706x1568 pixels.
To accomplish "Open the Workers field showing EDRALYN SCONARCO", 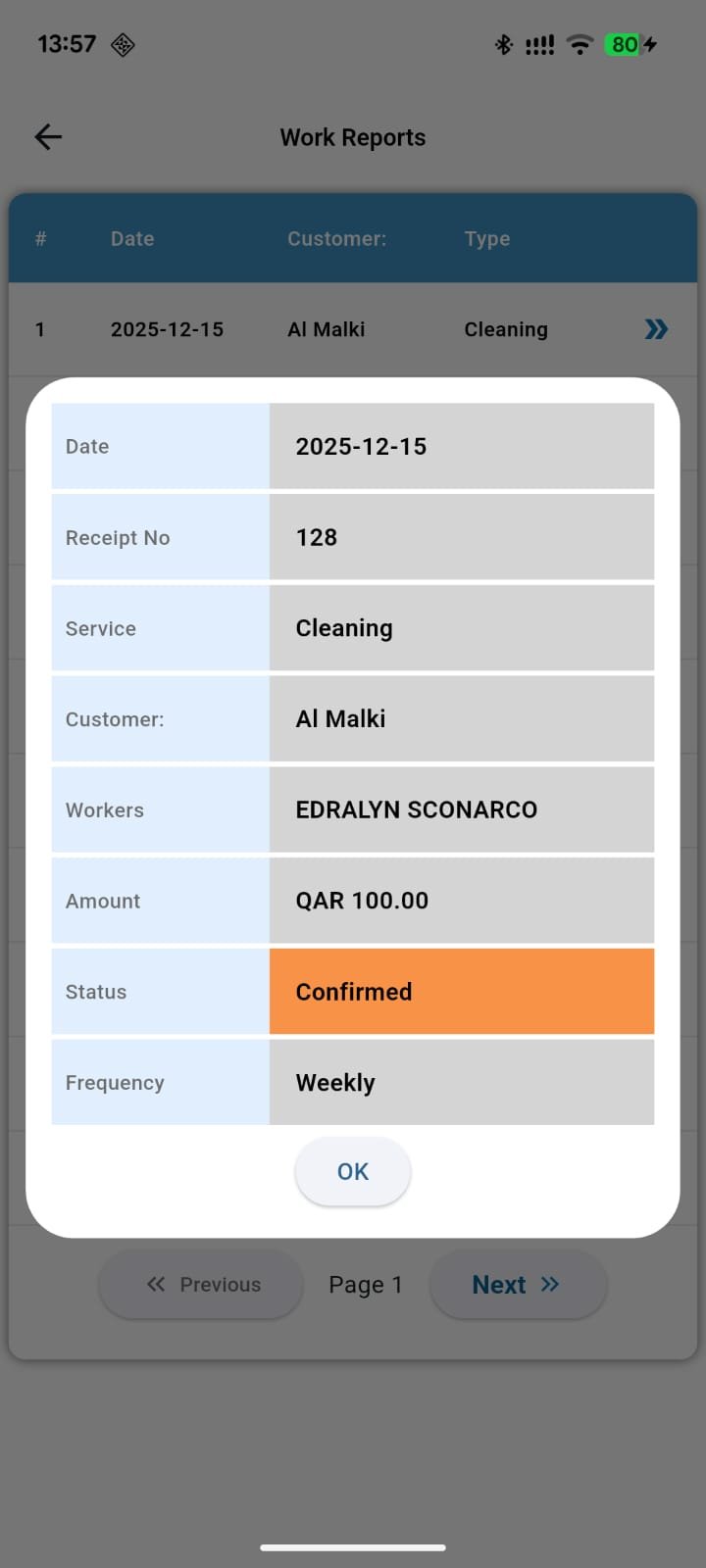I will (x=461, y=809).
